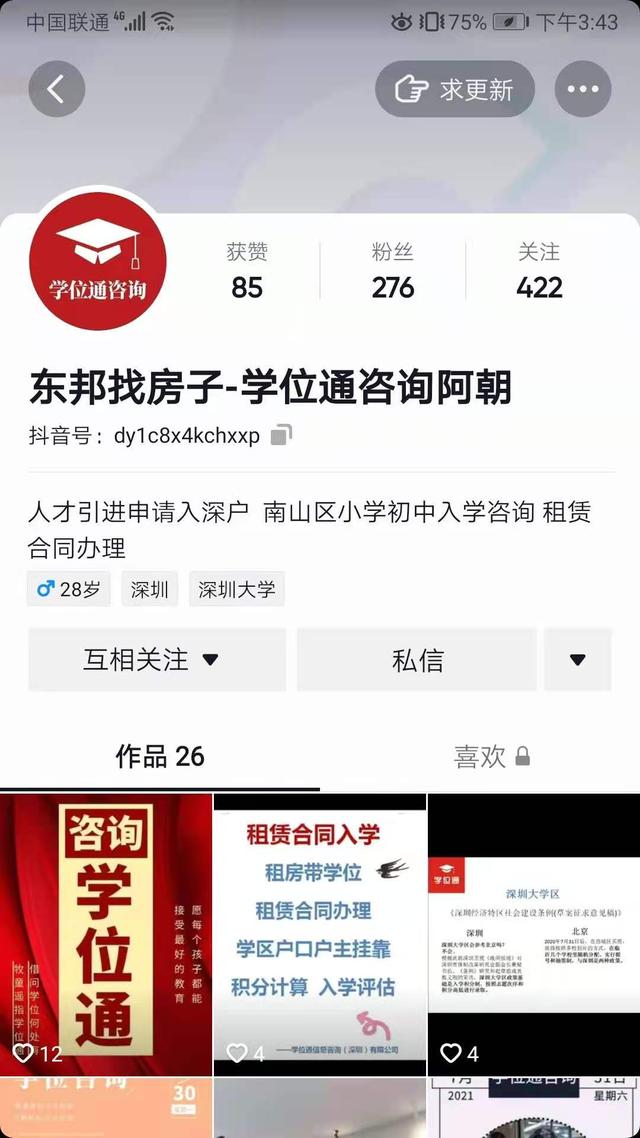Viewport: 640px width, 1138px height.
Task: Expand the arrow next to 私信
Action: (x=577, y=660)
